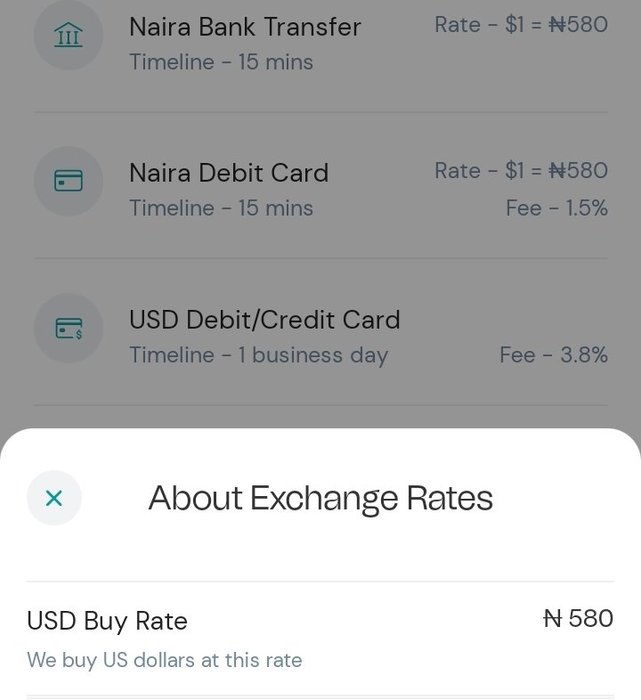Close the About Exchange Rates sheet

[54, 498]
